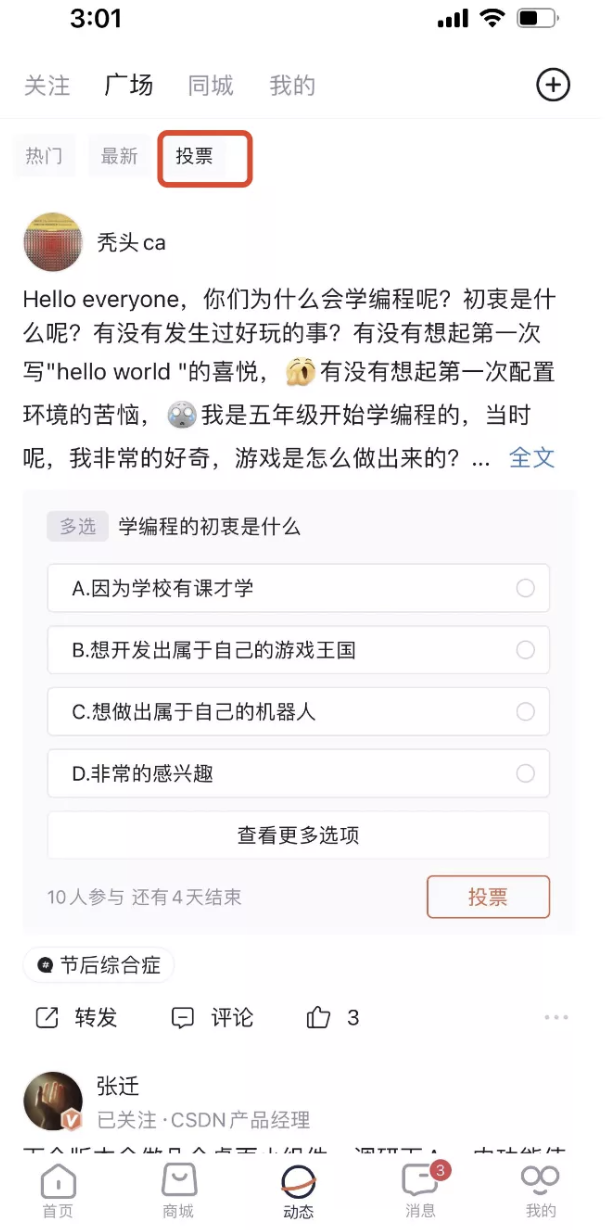Select the 投票 filter chip

coord(195,156)
